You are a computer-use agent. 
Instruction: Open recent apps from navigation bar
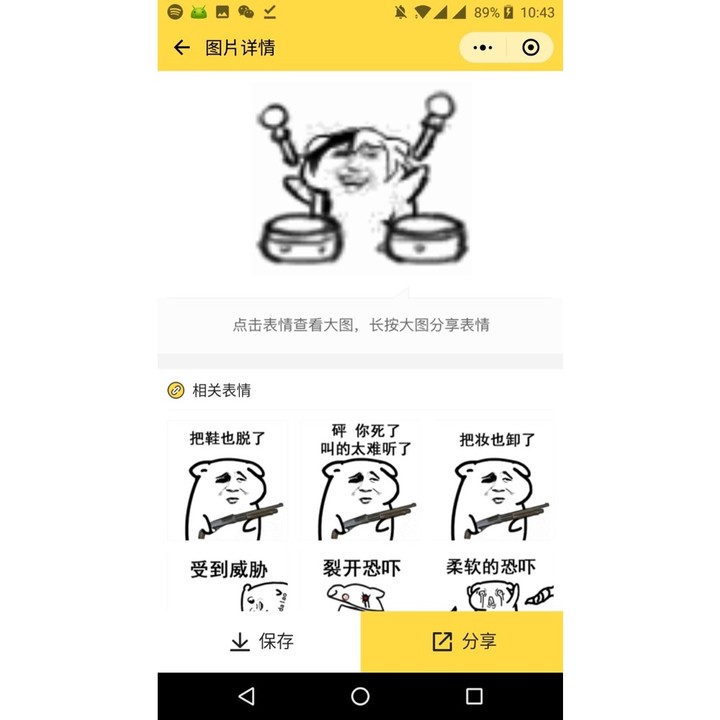(474, 696)
